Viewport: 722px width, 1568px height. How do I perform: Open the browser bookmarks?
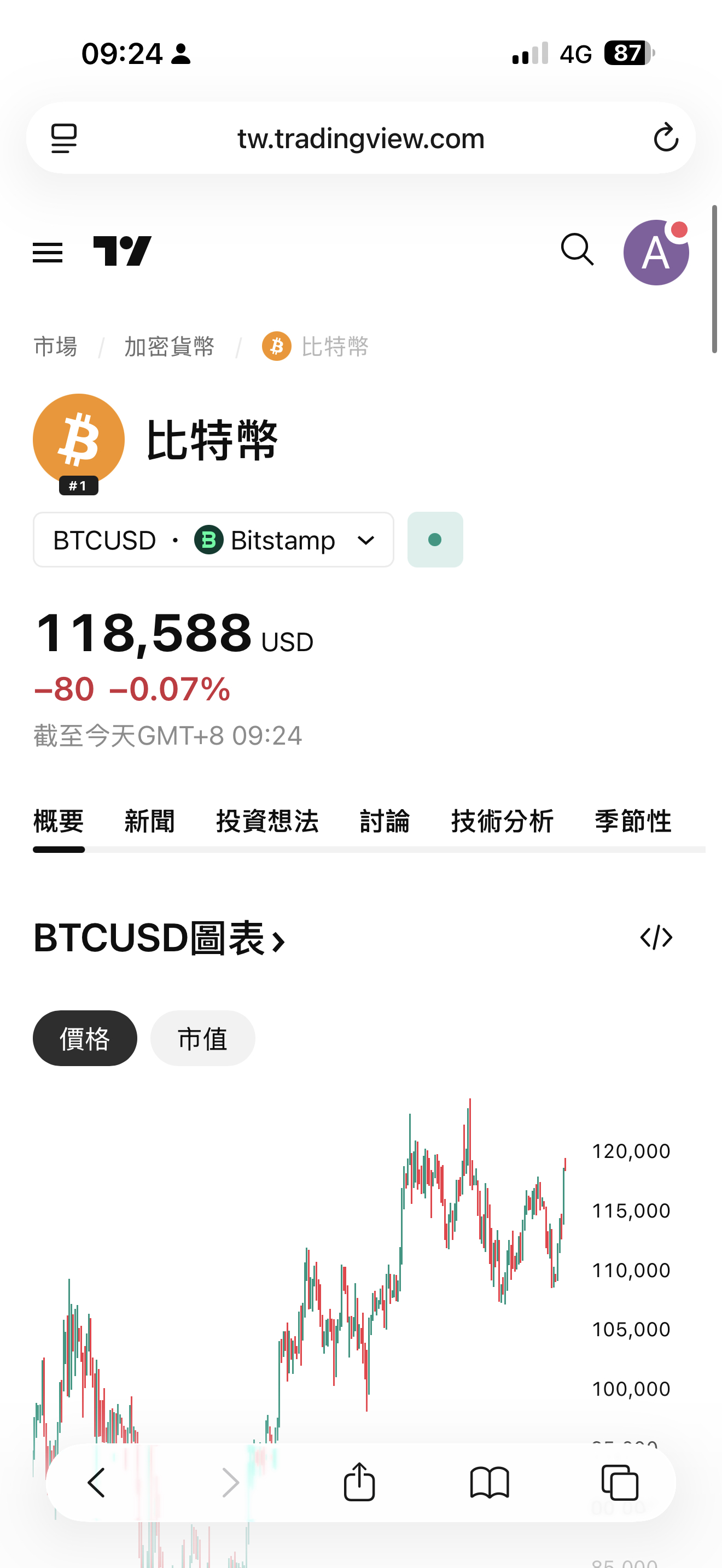490,1482
